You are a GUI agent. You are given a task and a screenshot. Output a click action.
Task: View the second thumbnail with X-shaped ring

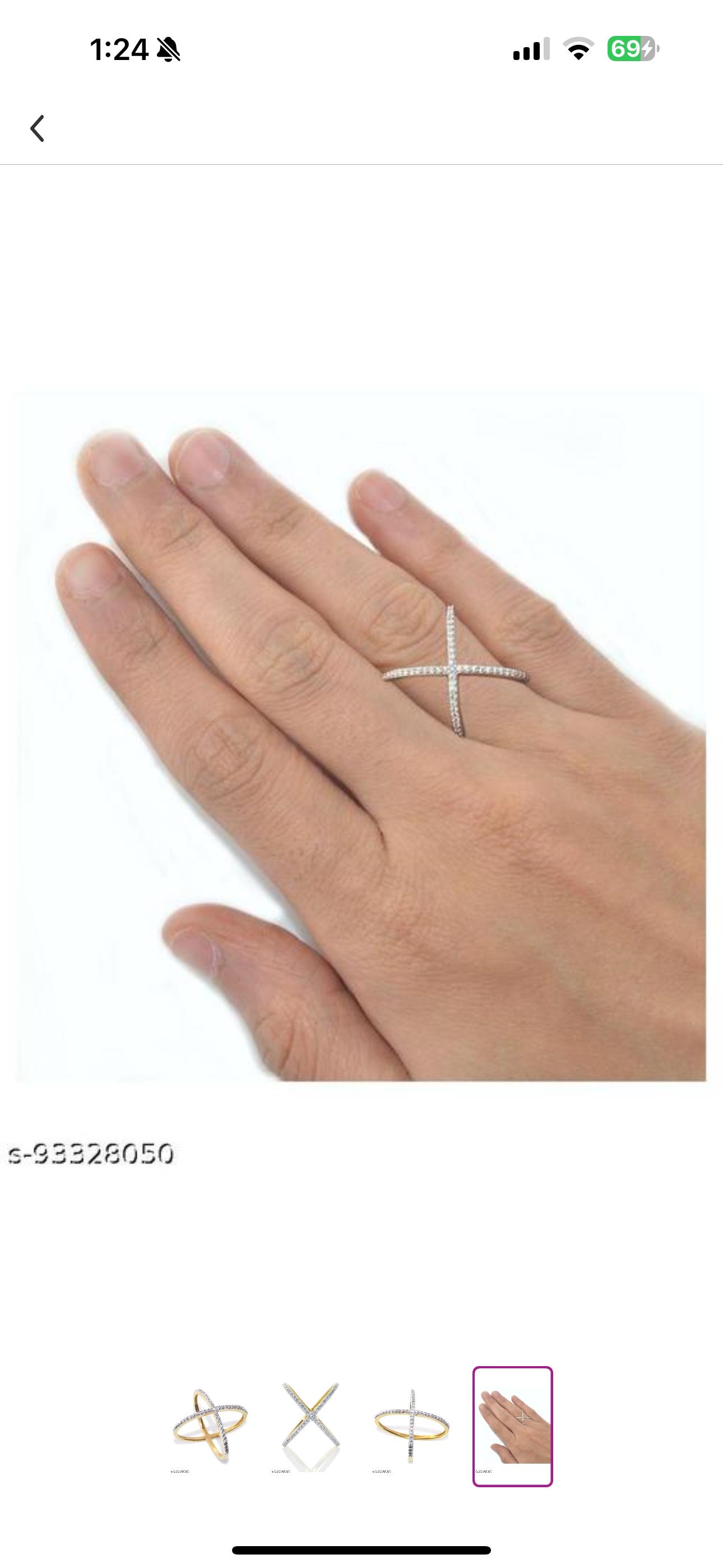click(x=311, y=1426)
